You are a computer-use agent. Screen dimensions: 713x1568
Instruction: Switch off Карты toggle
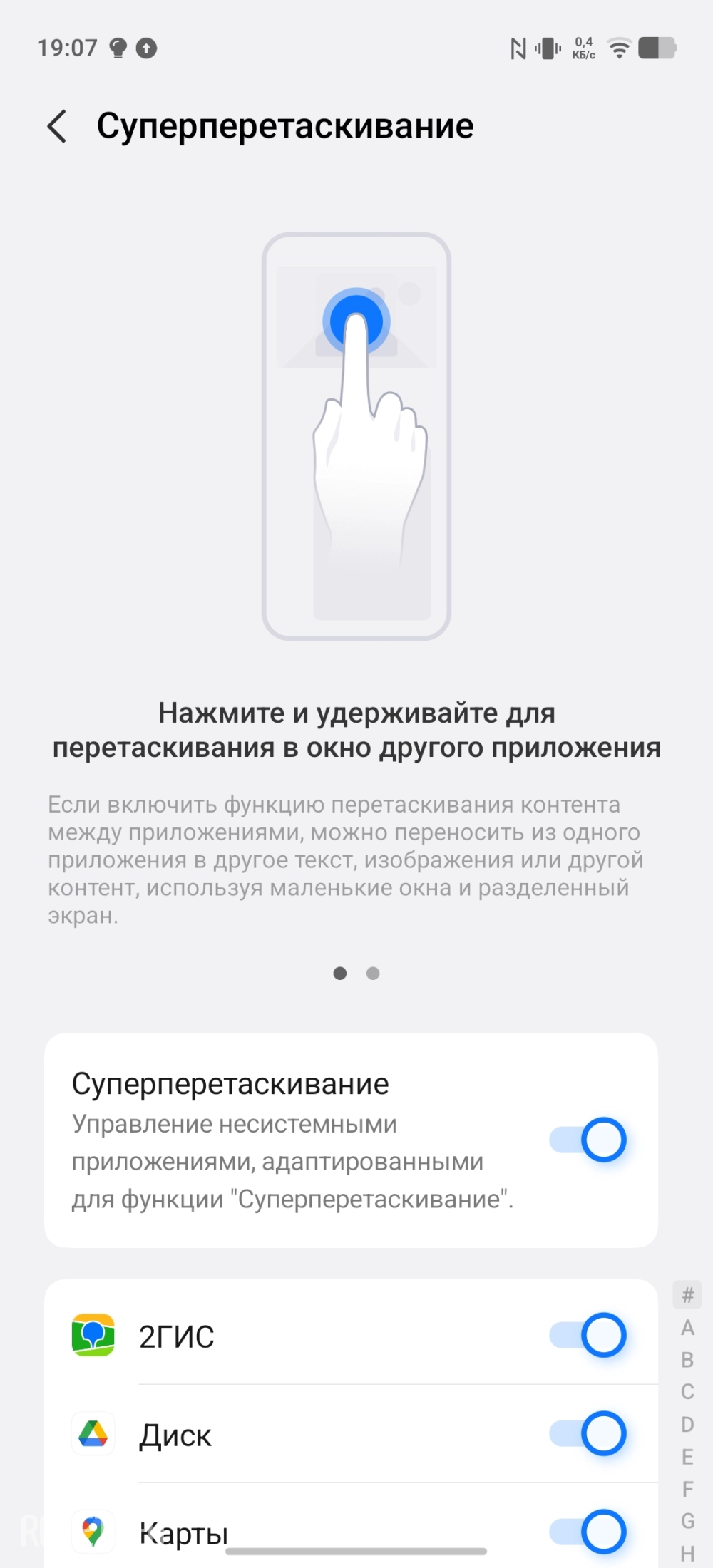(588, 1531)
